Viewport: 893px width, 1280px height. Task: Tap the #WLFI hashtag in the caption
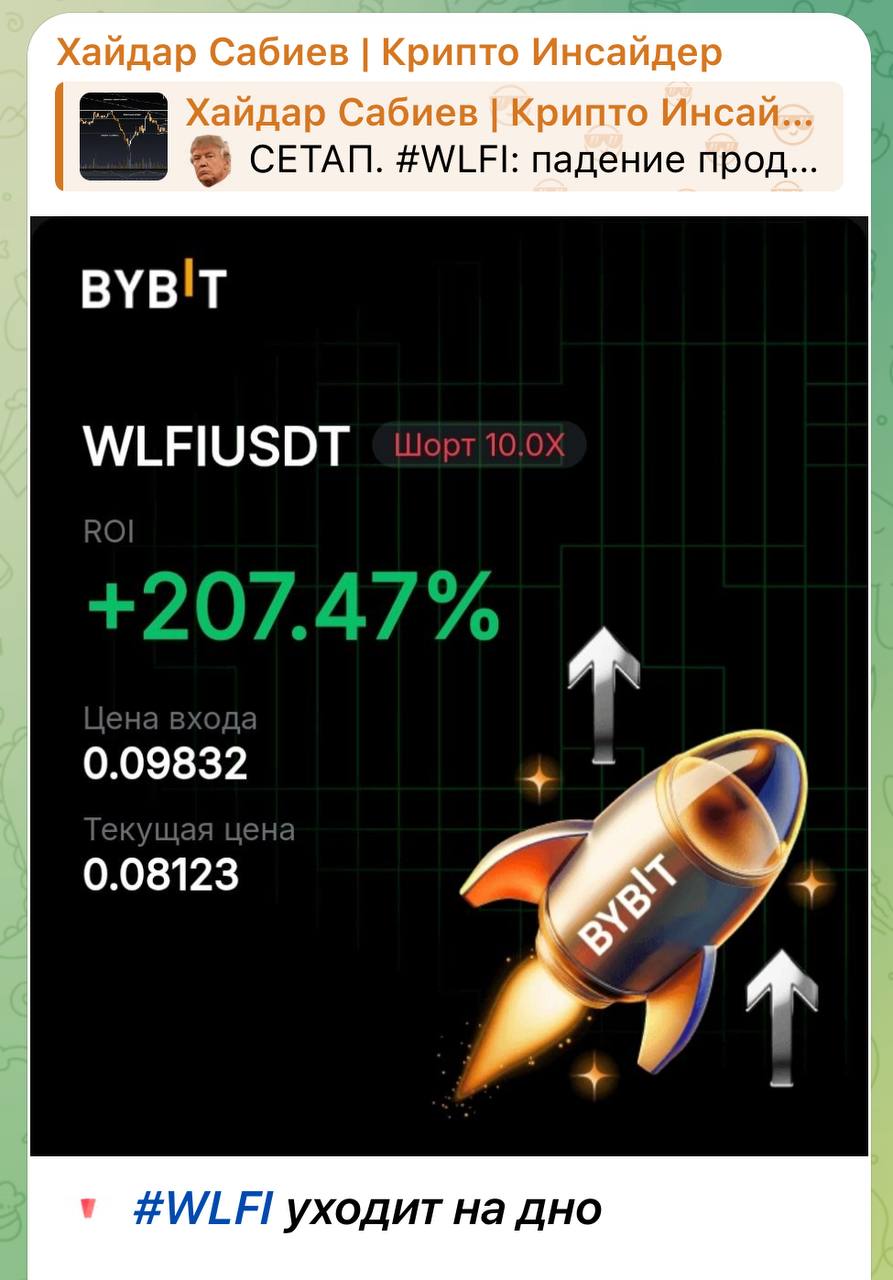[x=202, y=1210]
